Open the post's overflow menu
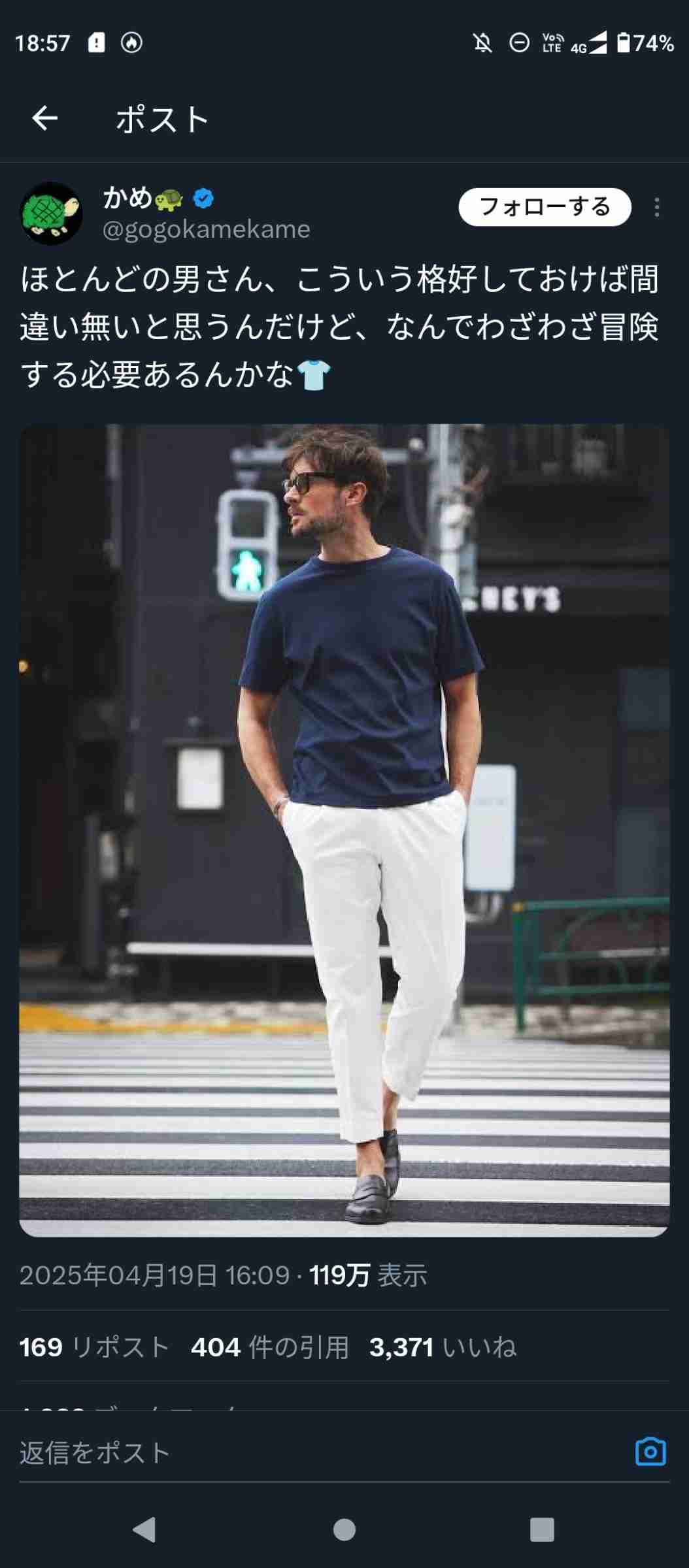The image size is (689, 1568). pyautogui.click(x=656, y=207)
